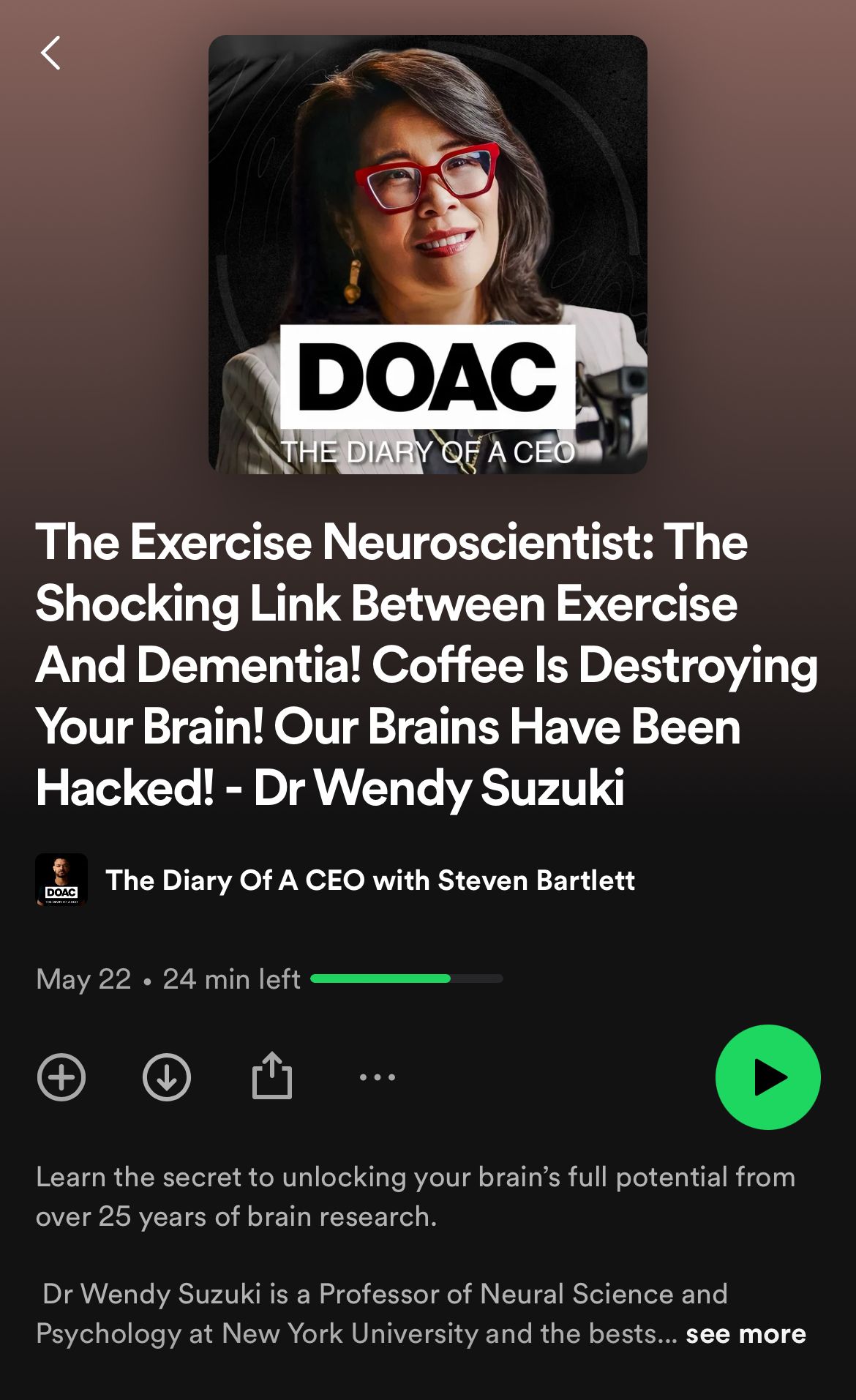The height and width of the screenshot is (1400, 856).
Task: Download the episode for offline listening
Action: 167,1077
